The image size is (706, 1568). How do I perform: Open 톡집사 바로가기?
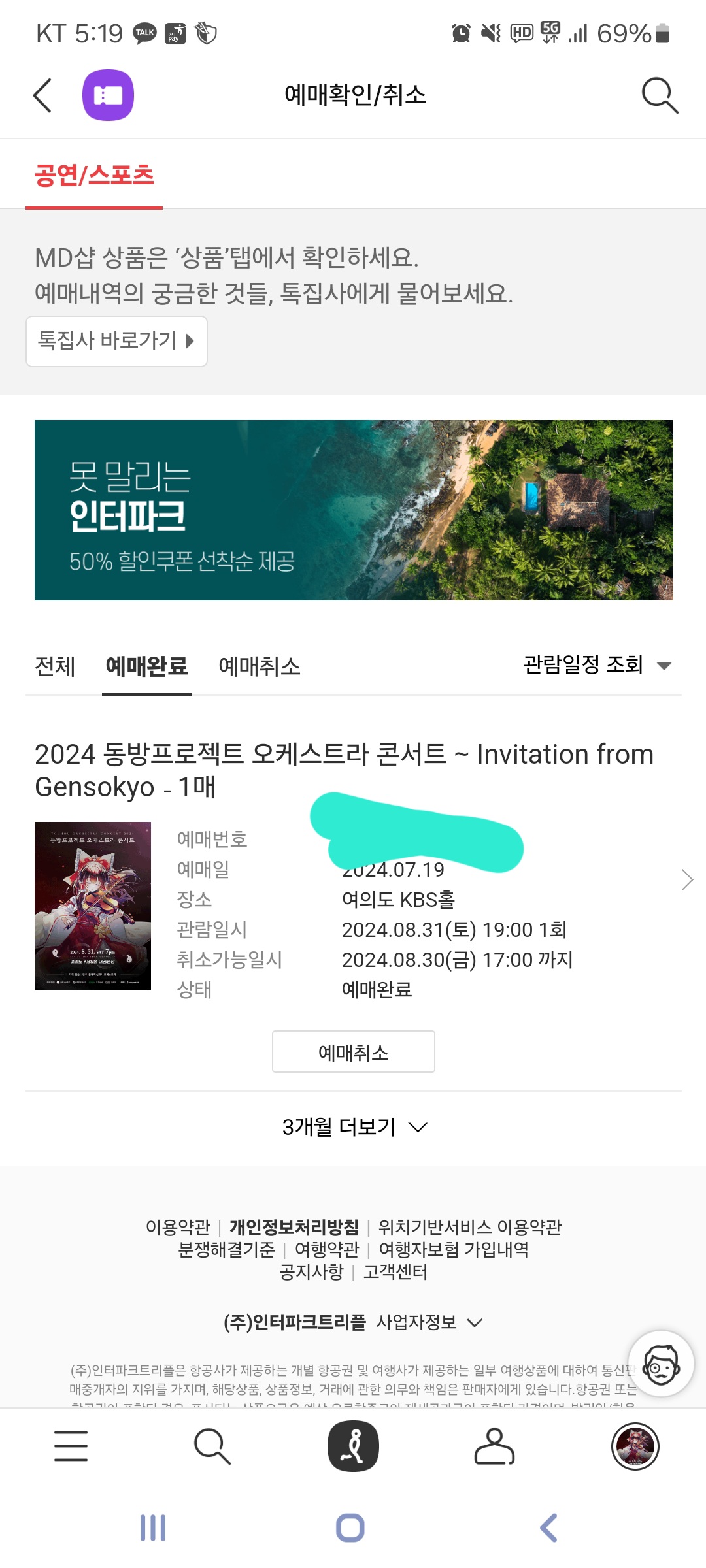116,341
